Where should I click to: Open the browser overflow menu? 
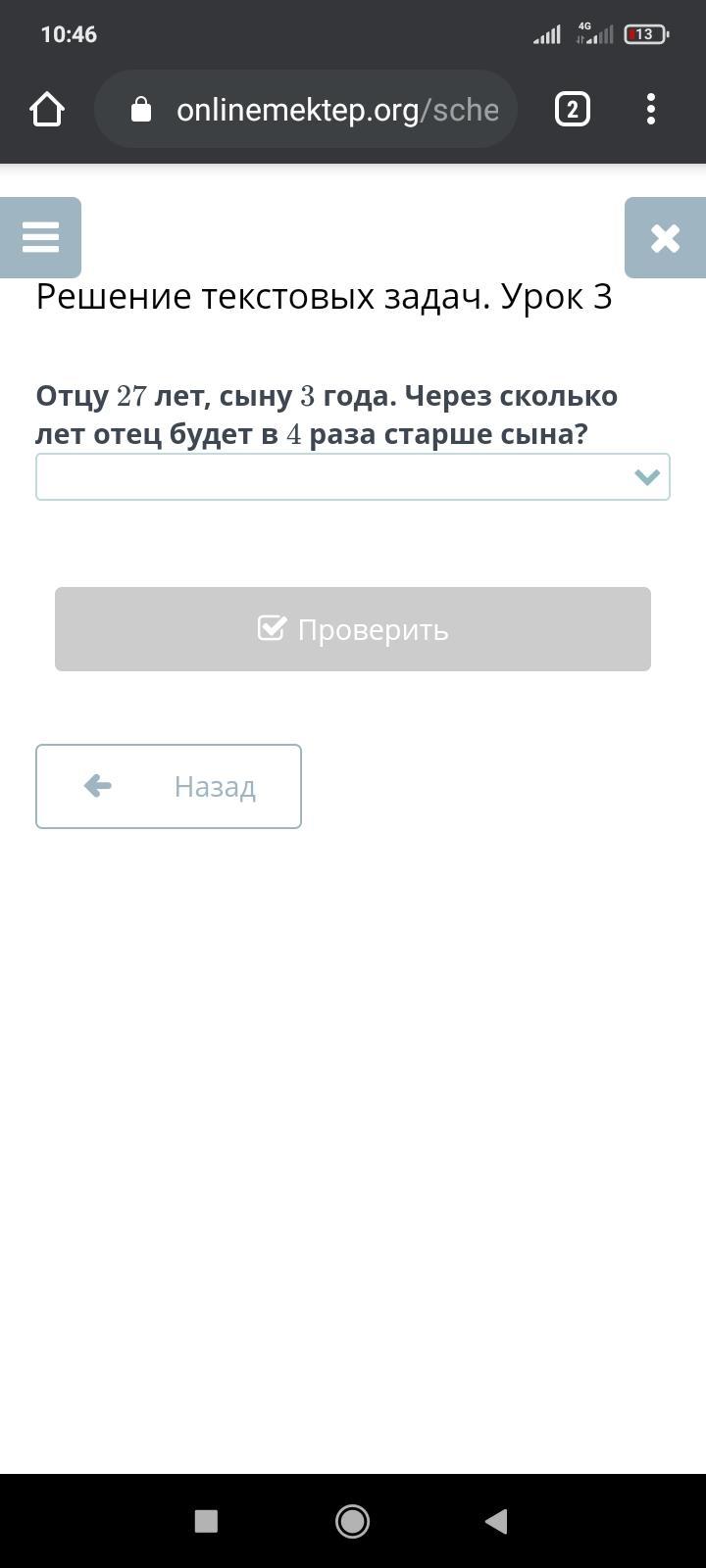coord(651,109)
